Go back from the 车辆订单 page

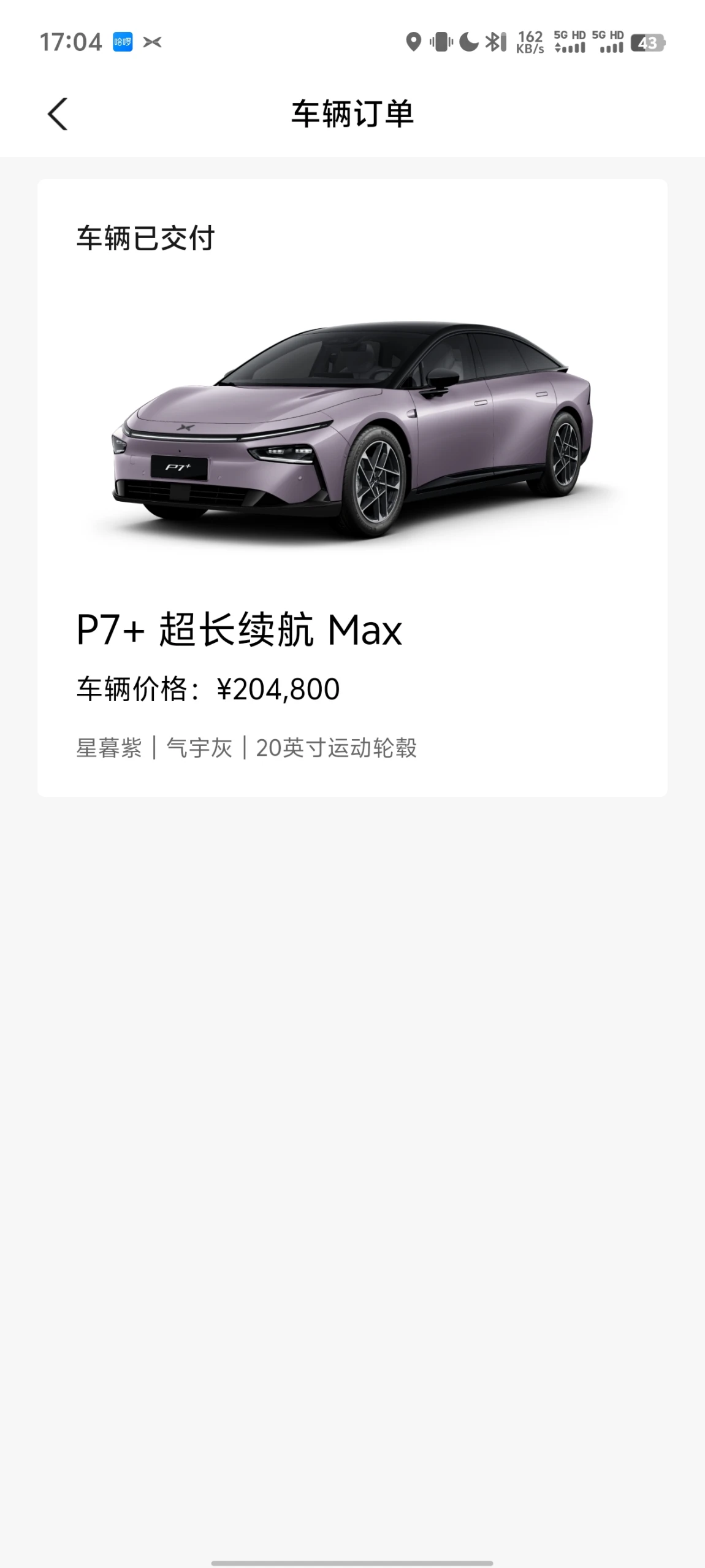(x=58, y=114)
